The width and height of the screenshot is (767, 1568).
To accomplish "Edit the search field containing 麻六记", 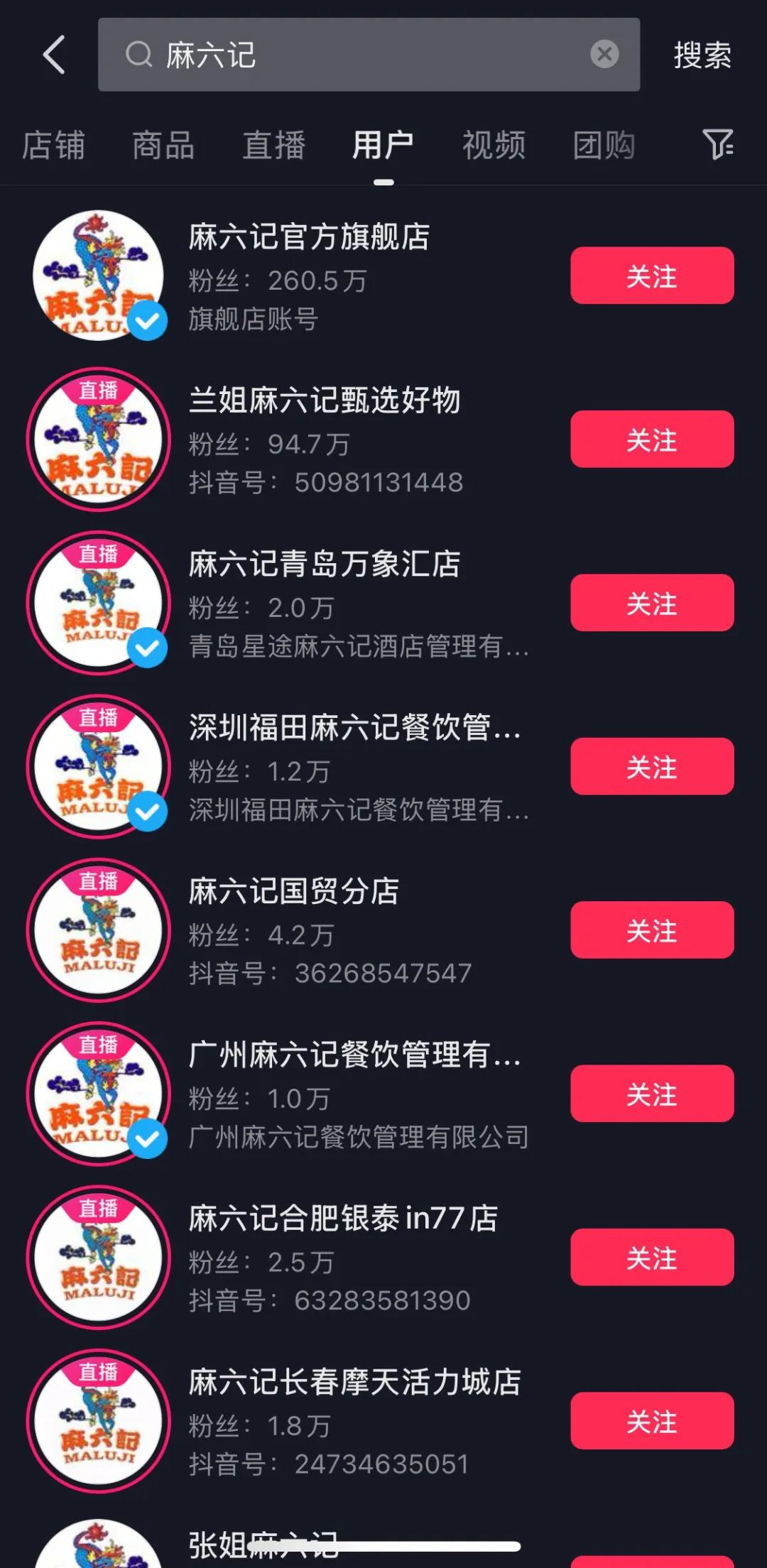I will pos(369,55).
